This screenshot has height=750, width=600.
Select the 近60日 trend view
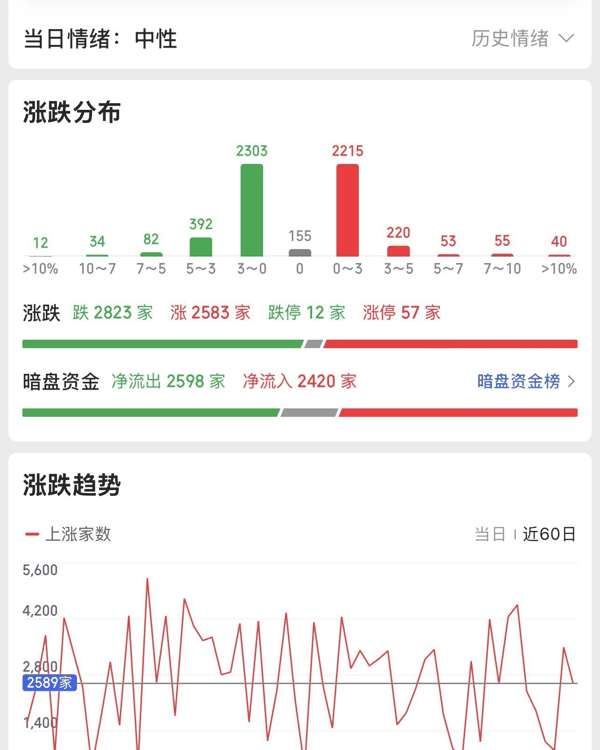click(549, 534)
